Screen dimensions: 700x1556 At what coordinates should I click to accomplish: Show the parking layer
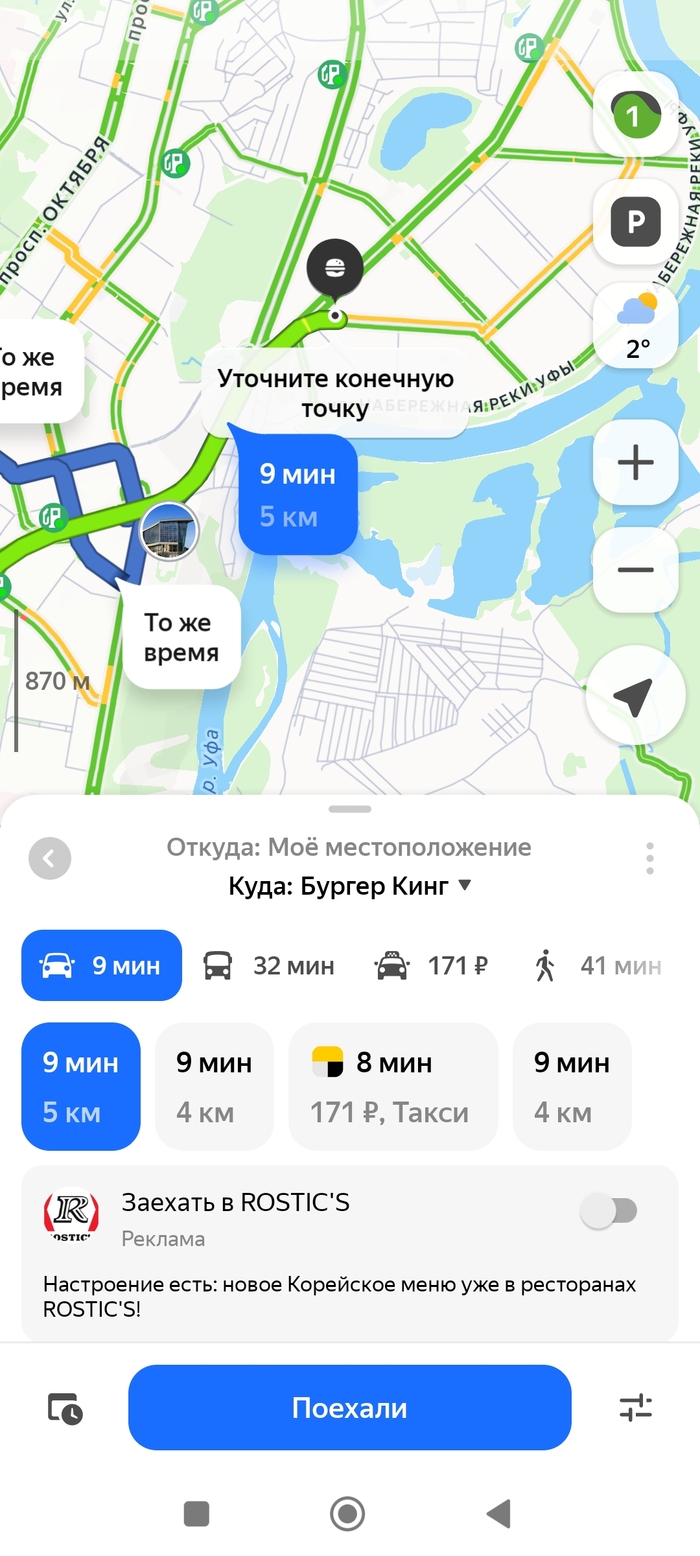(635, 222)
